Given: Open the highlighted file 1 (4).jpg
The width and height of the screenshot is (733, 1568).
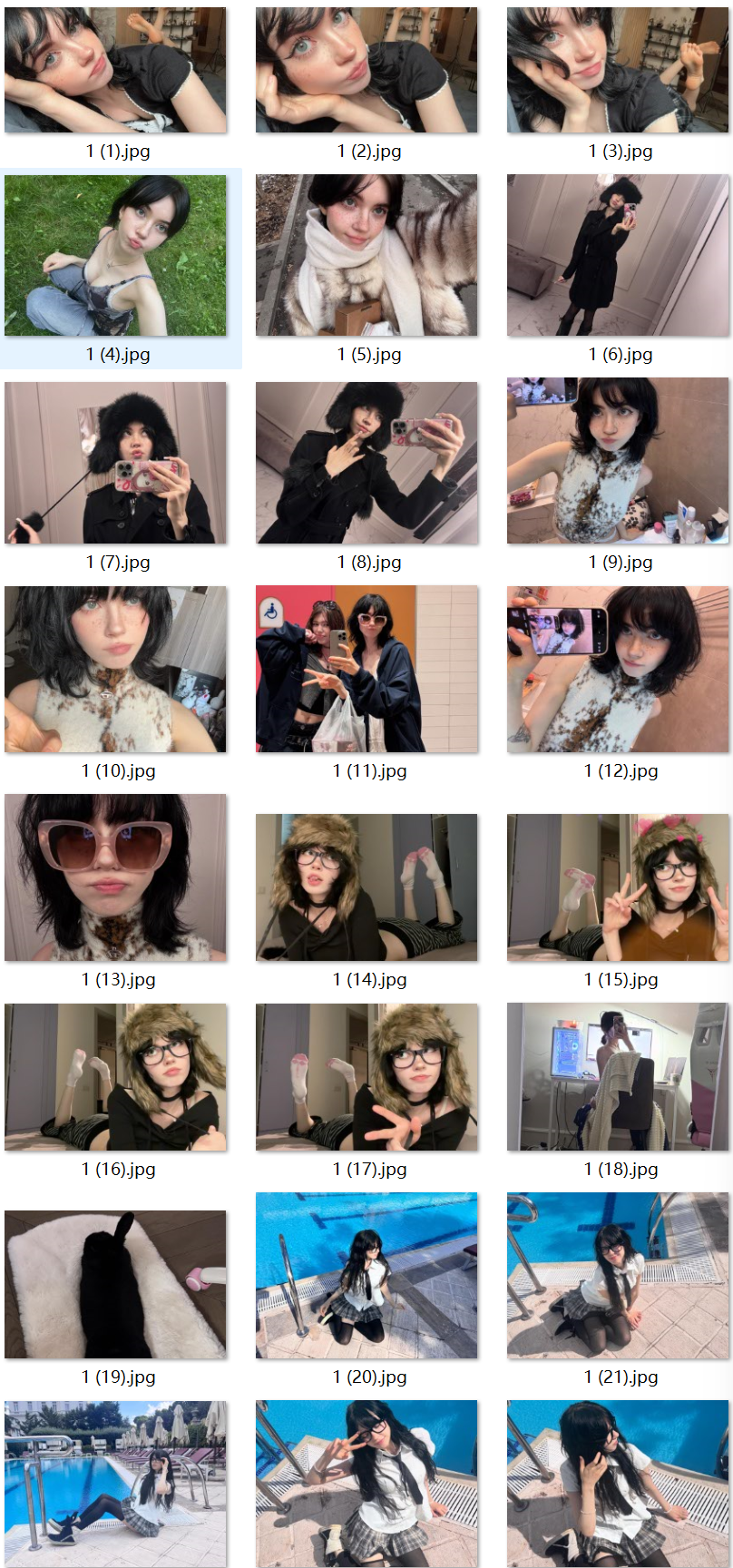Looking at the screenshot, I should point(115,255).
